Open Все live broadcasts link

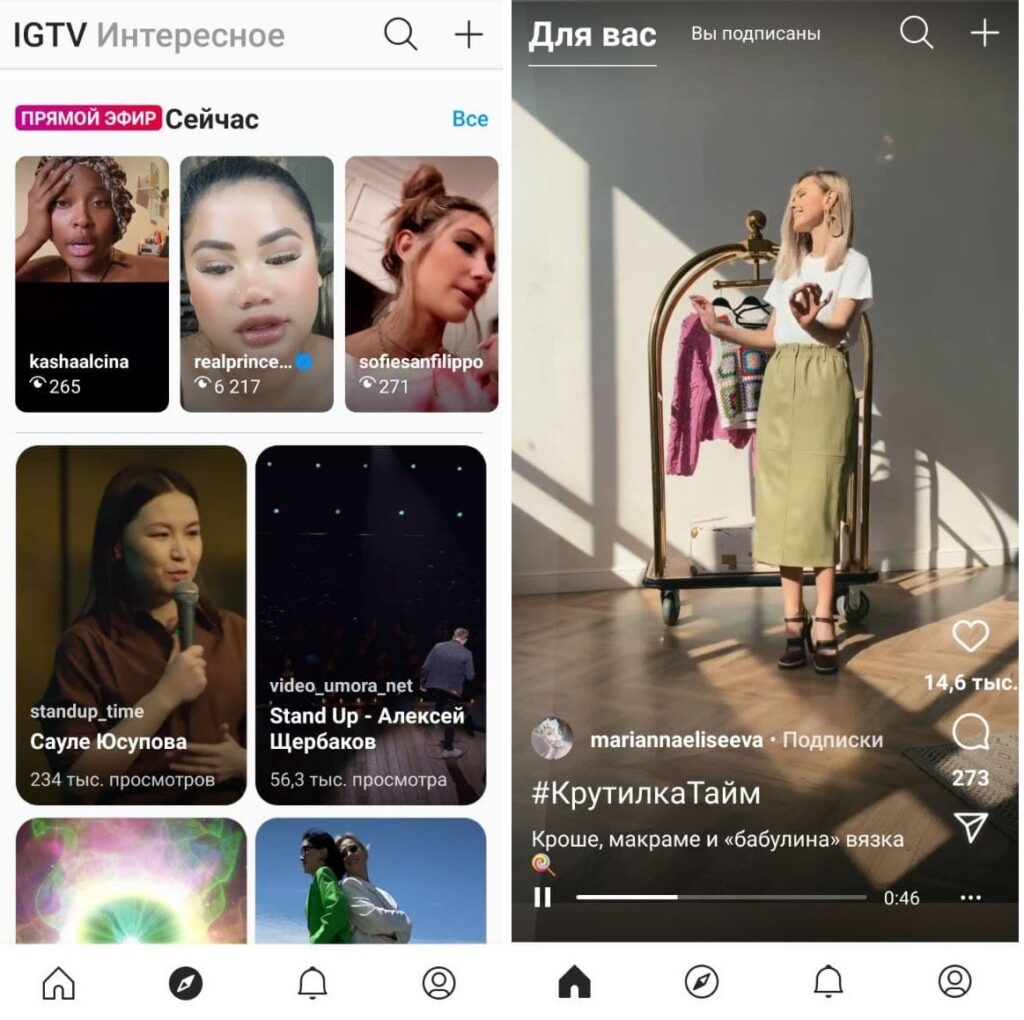[x=469, y=119]
